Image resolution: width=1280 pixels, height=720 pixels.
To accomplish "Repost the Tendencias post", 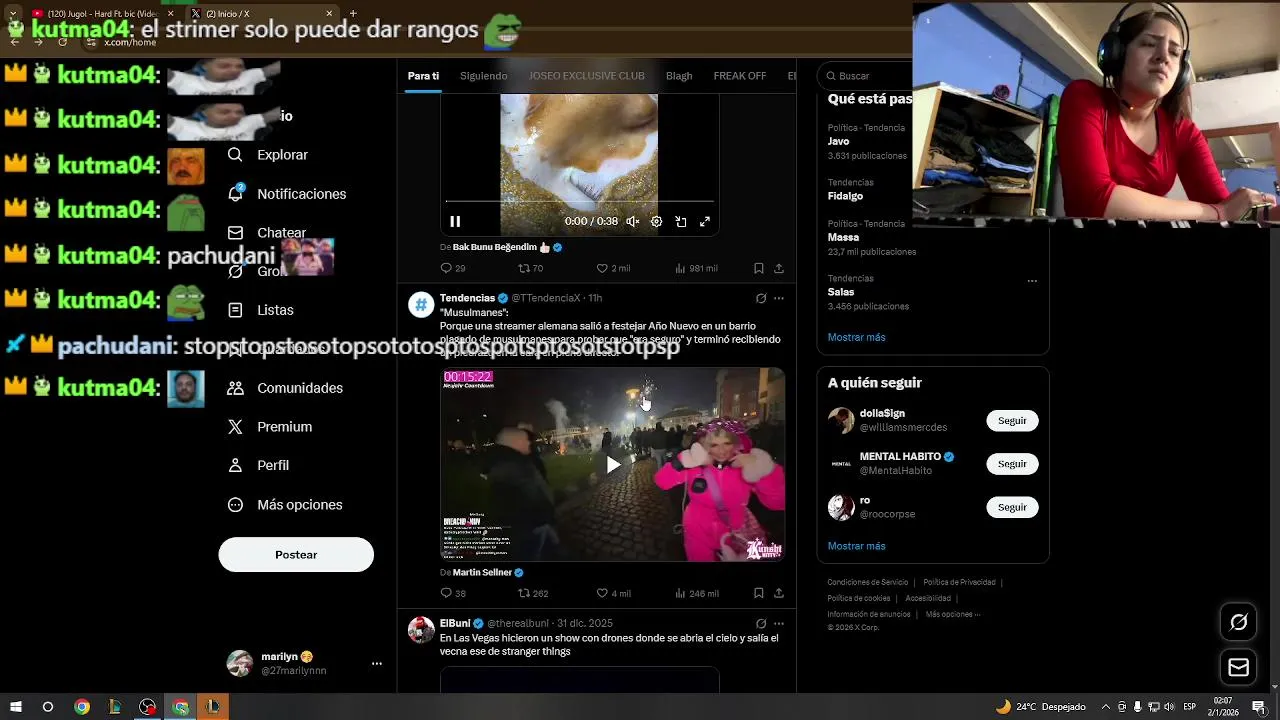I will pyautogui.click(x=533, y=593).
